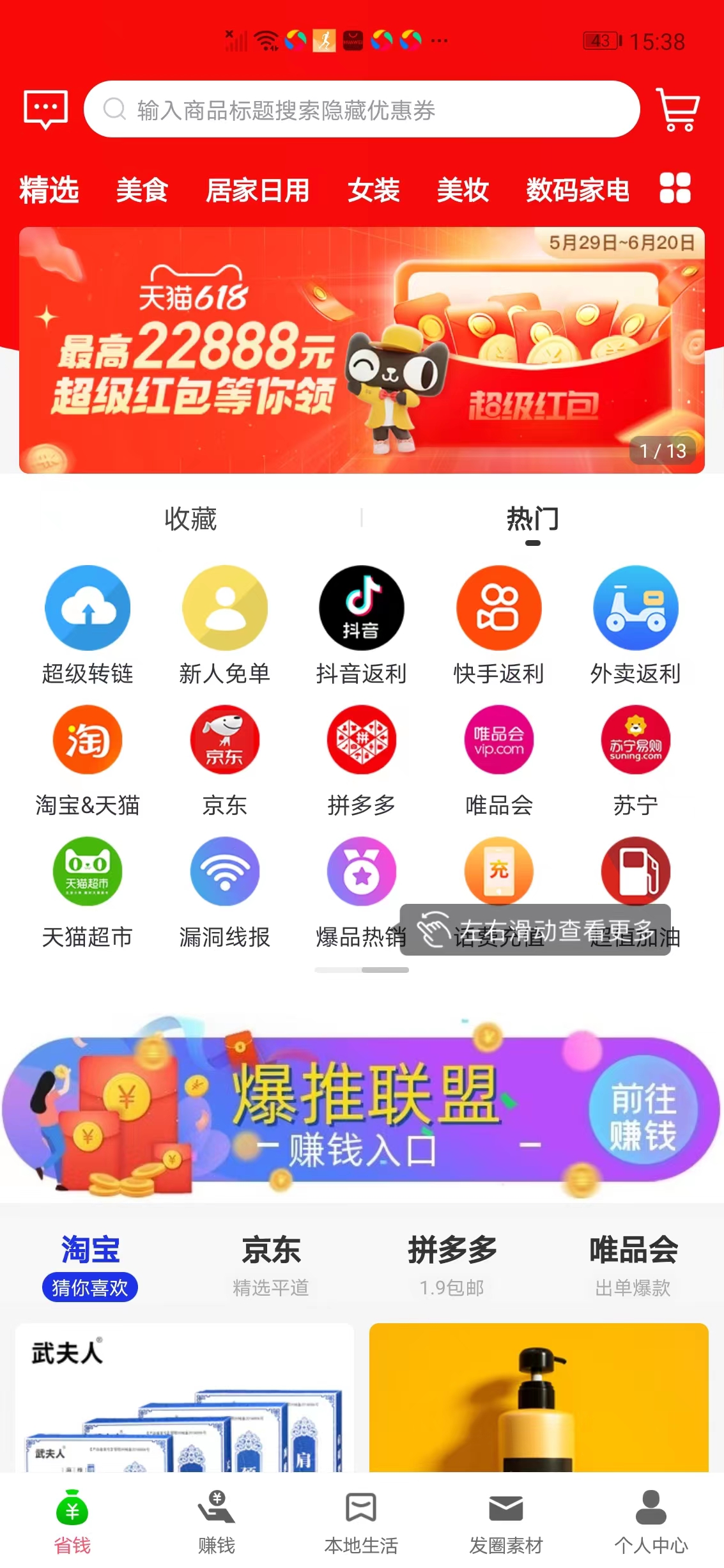
Task: Open the 618 super red packet banner
Action: coord(362,350)
